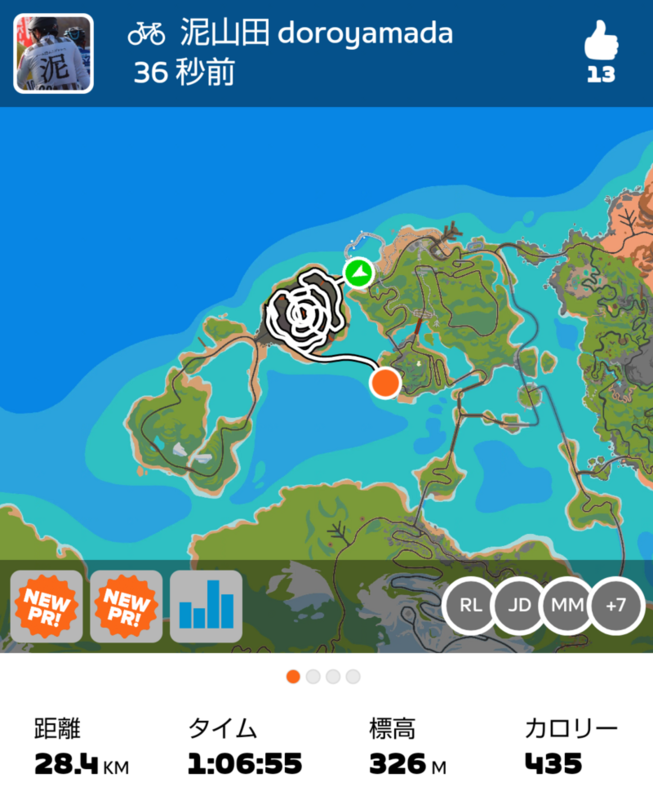Open the second NEW PR badge
The width and height of the screenshot is (653, 800).
126,606
